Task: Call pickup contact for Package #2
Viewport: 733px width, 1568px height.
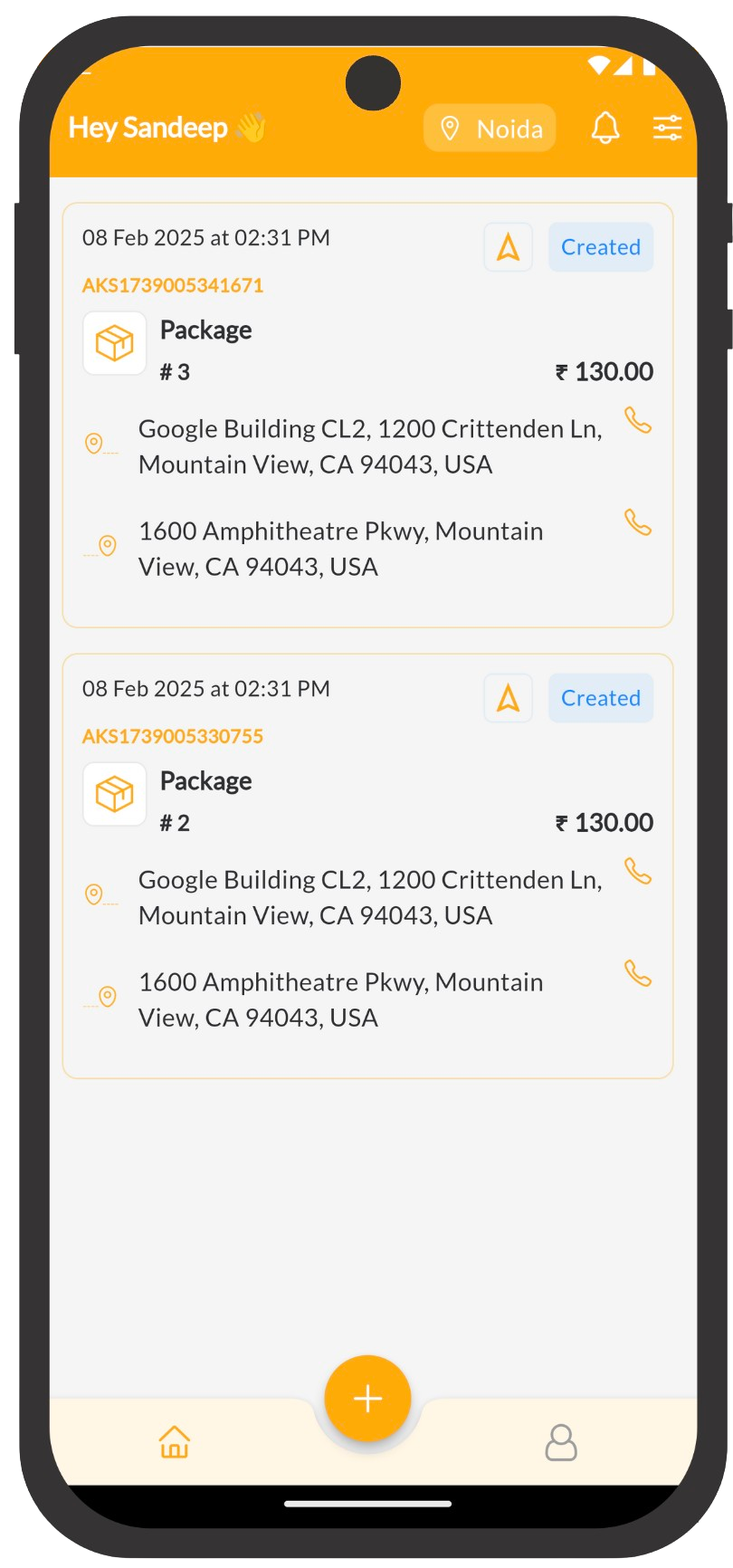Action: pyautogui.click(x=638, y=871)
